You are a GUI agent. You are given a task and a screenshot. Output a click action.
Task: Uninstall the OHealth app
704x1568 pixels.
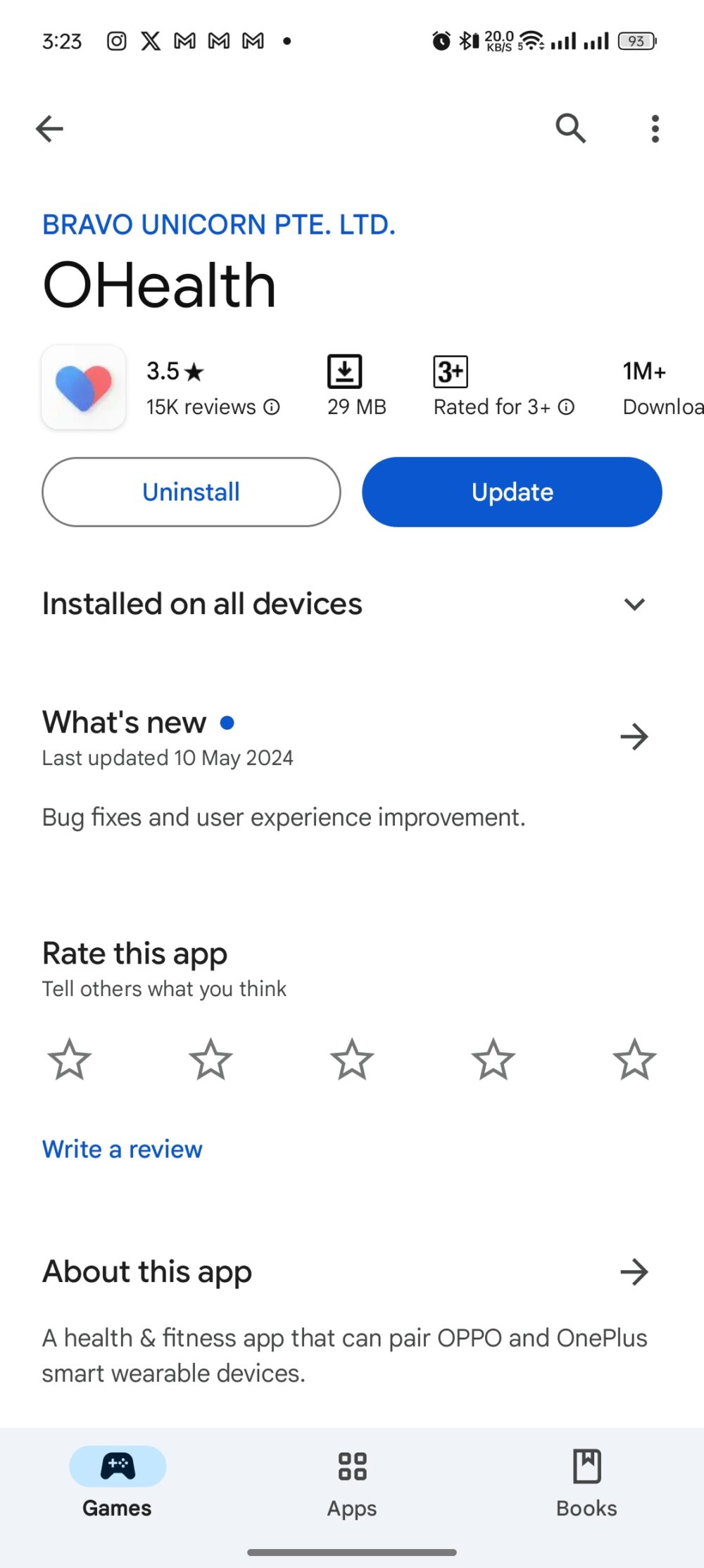pos(191,492)
